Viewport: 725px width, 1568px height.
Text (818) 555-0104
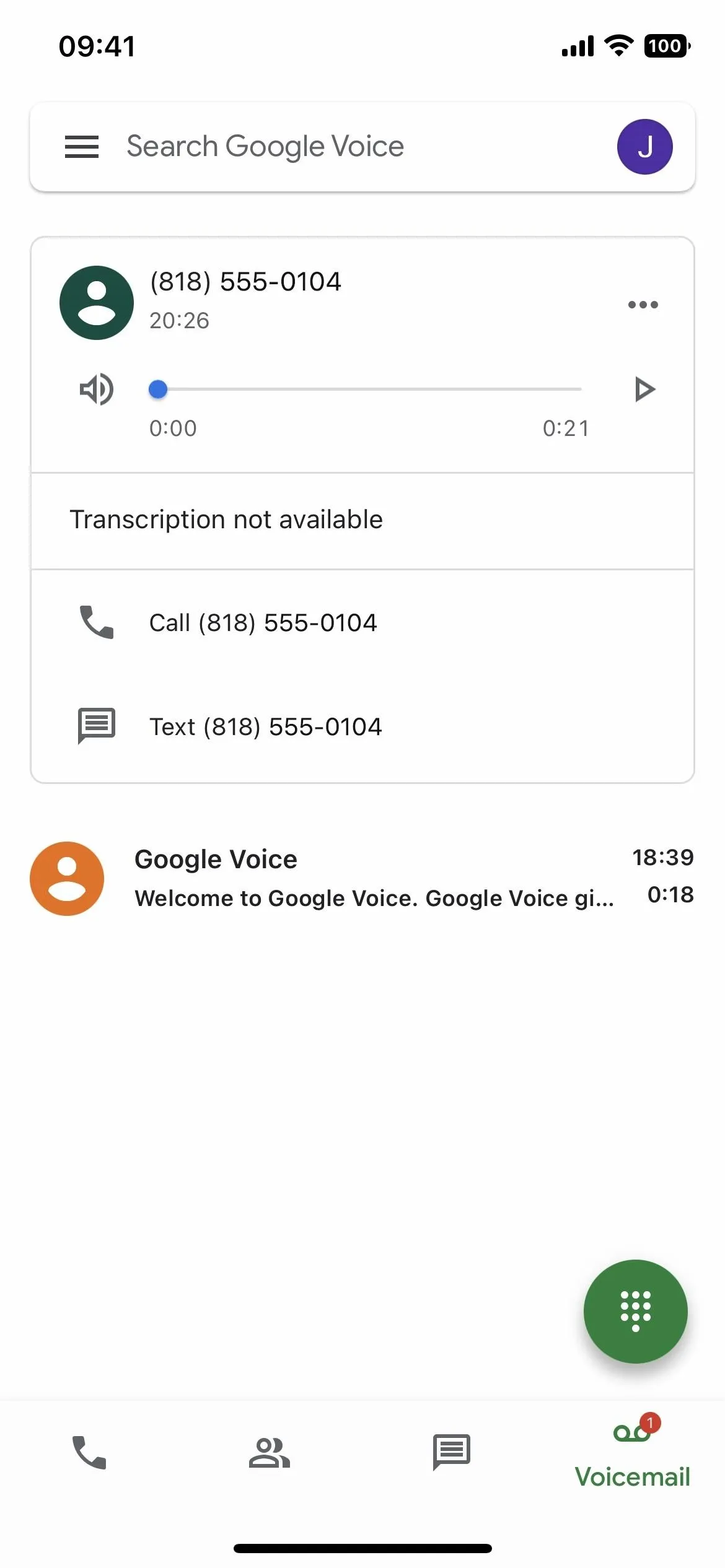pos(362,726)
